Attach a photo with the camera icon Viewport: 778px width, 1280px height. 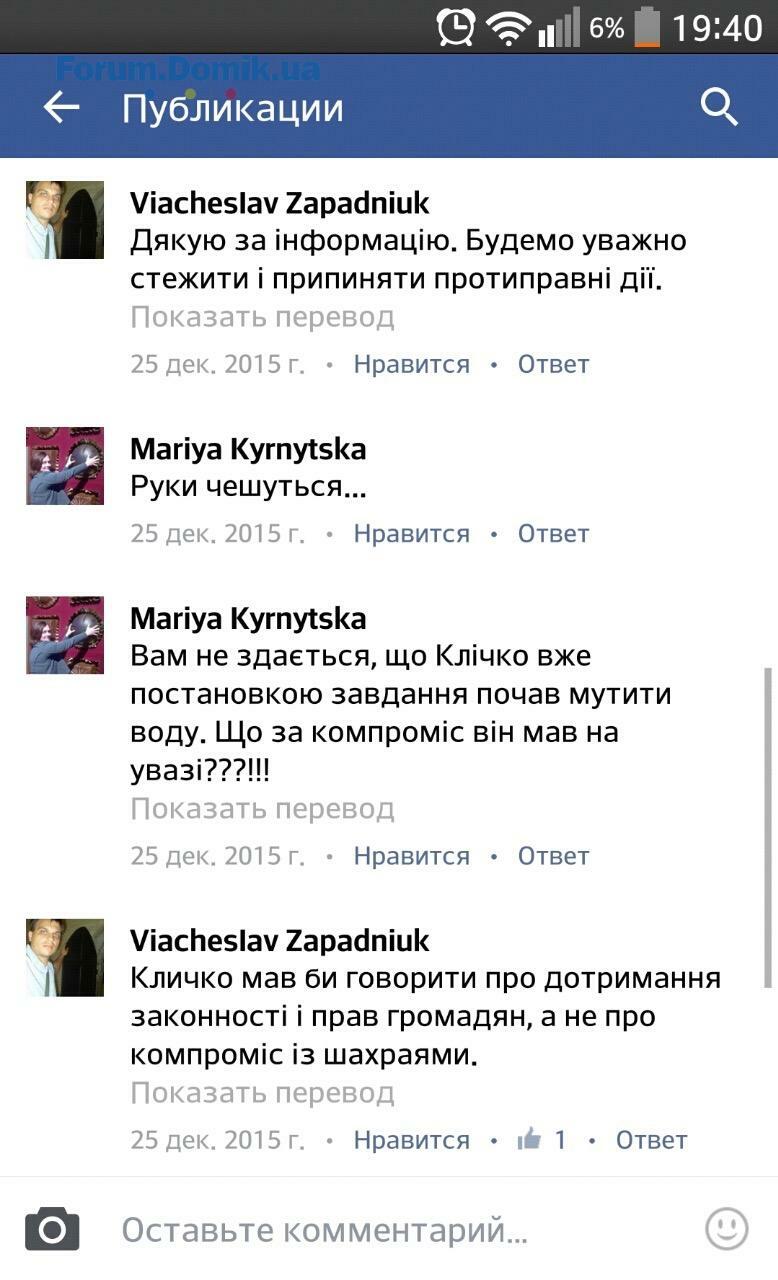52,1229
